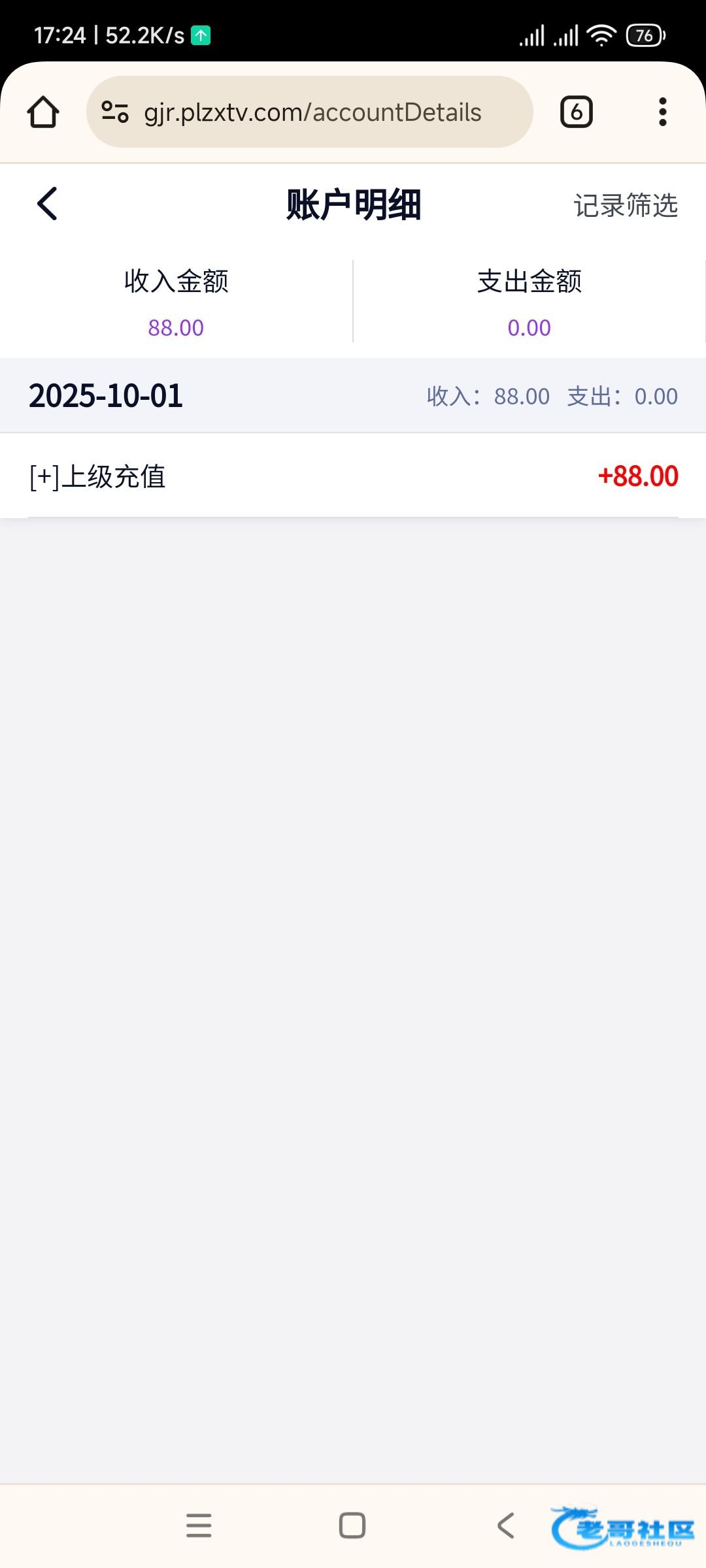Open the browser overflow menu

[x=662, y=112]
